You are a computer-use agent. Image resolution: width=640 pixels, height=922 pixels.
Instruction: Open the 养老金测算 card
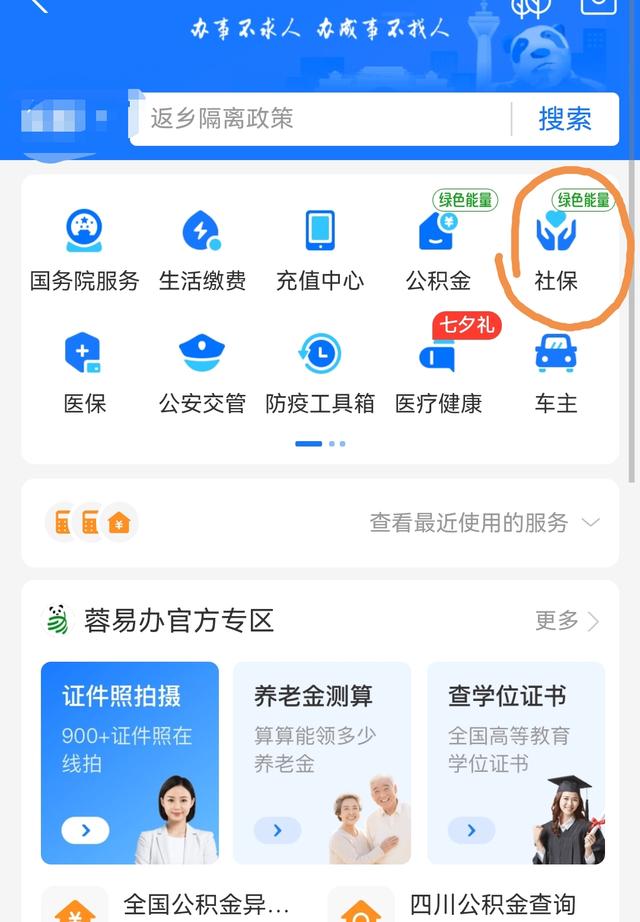322,762
